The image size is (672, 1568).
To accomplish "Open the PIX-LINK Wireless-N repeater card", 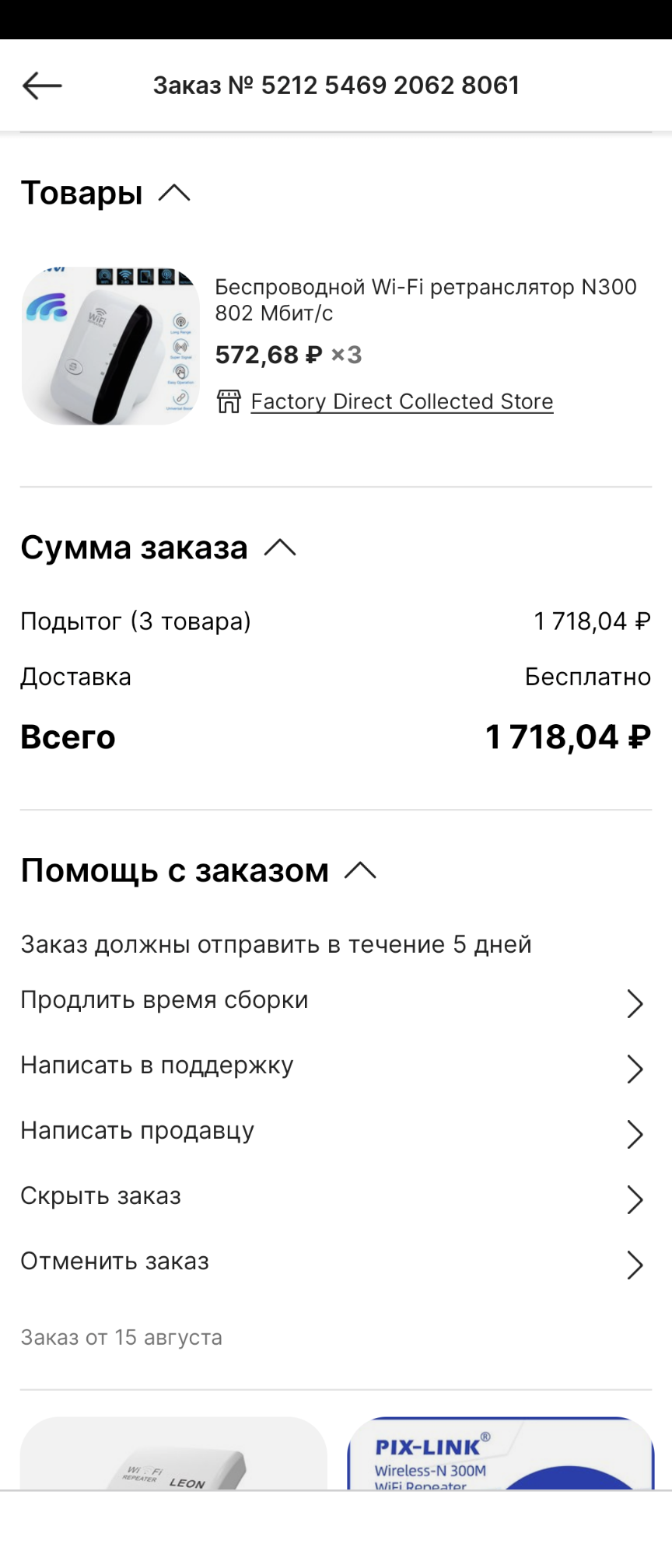I will 500,1454.
